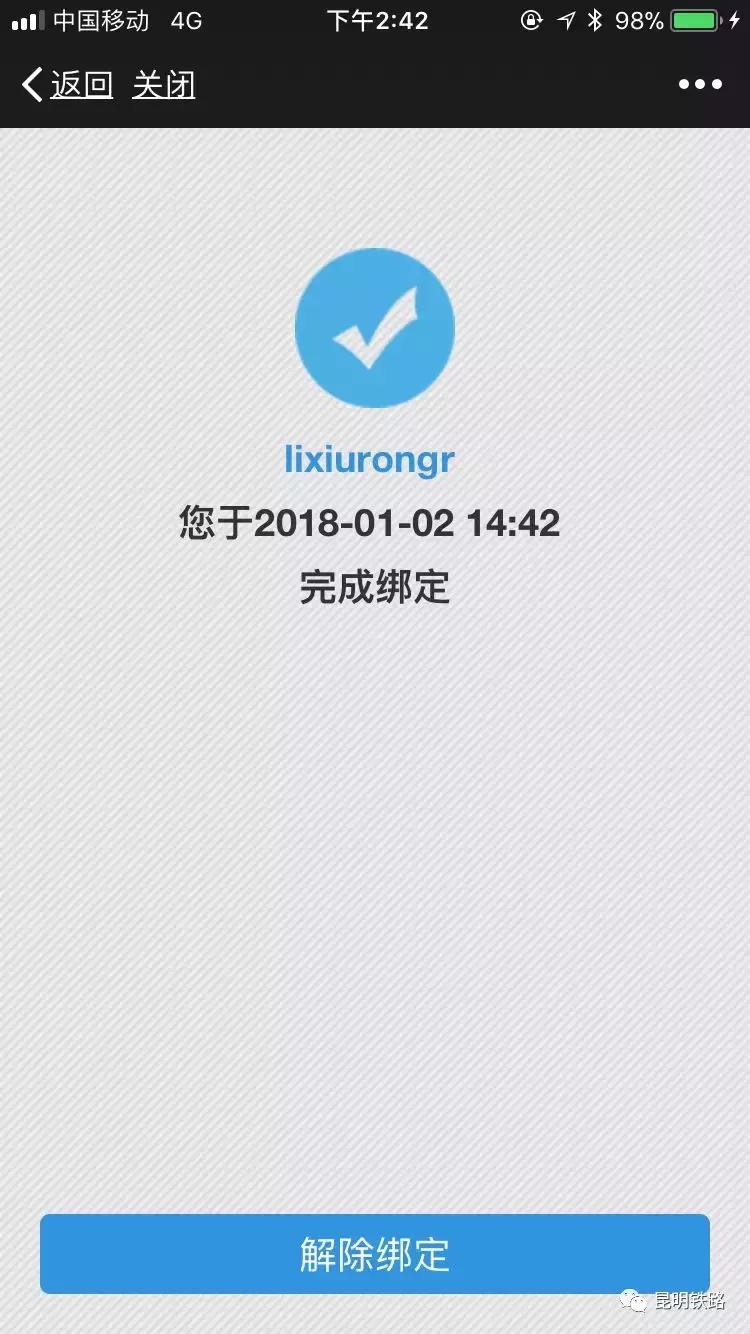
Task: Close the page with 关闭
Action: coord(163,85)
